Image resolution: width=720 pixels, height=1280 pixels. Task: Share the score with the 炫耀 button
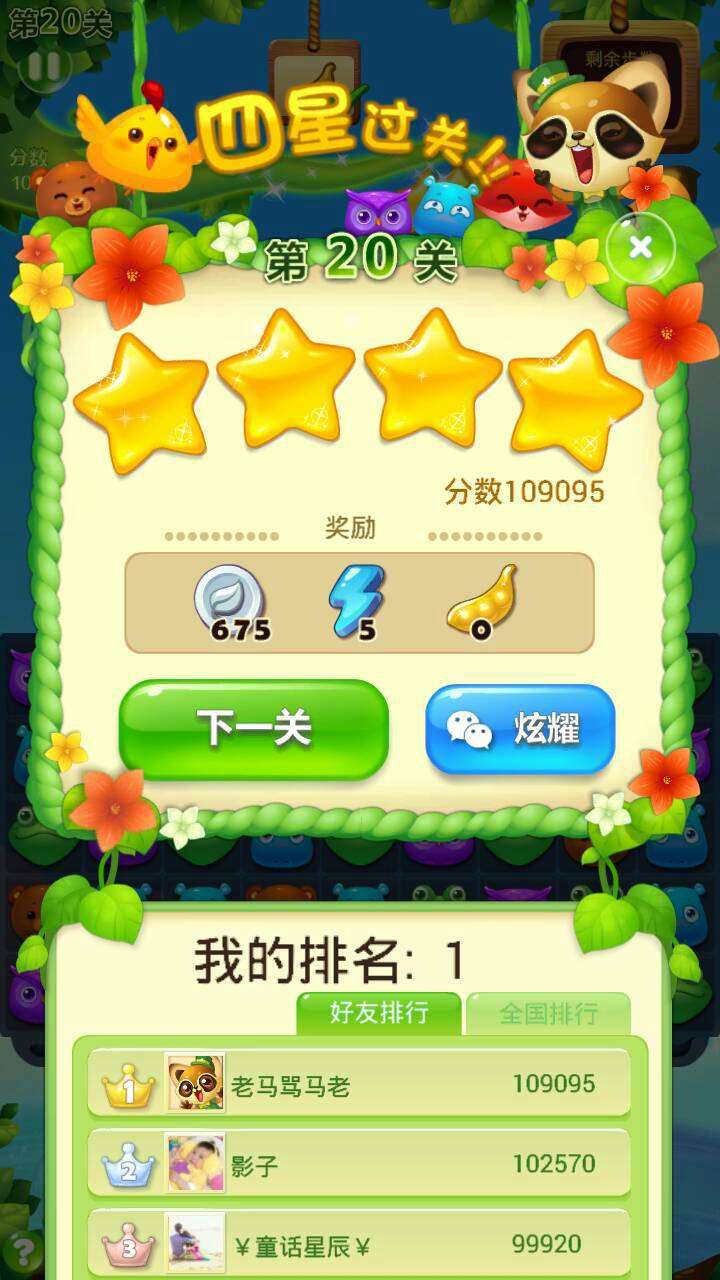[520, 729]
